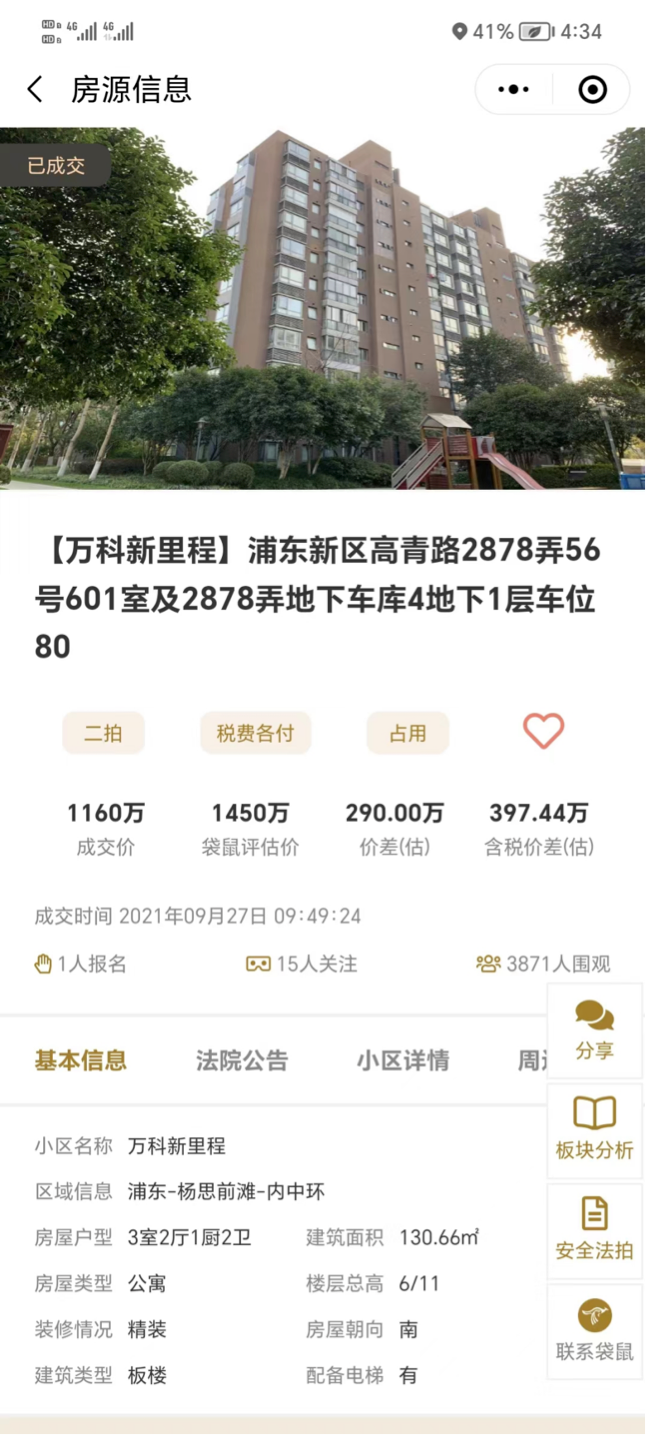The height and width of the screenshot is (1435, 646).
Task: Go back from 房源信息 page
Action: pyautogui.click(x=35, y=90)
